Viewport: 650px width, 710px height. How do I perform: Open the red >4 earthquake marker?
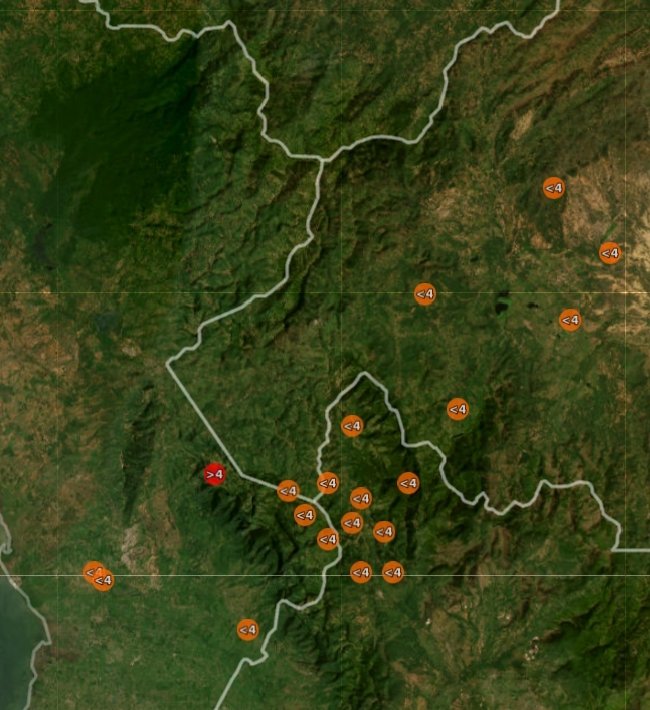point(214,474)
